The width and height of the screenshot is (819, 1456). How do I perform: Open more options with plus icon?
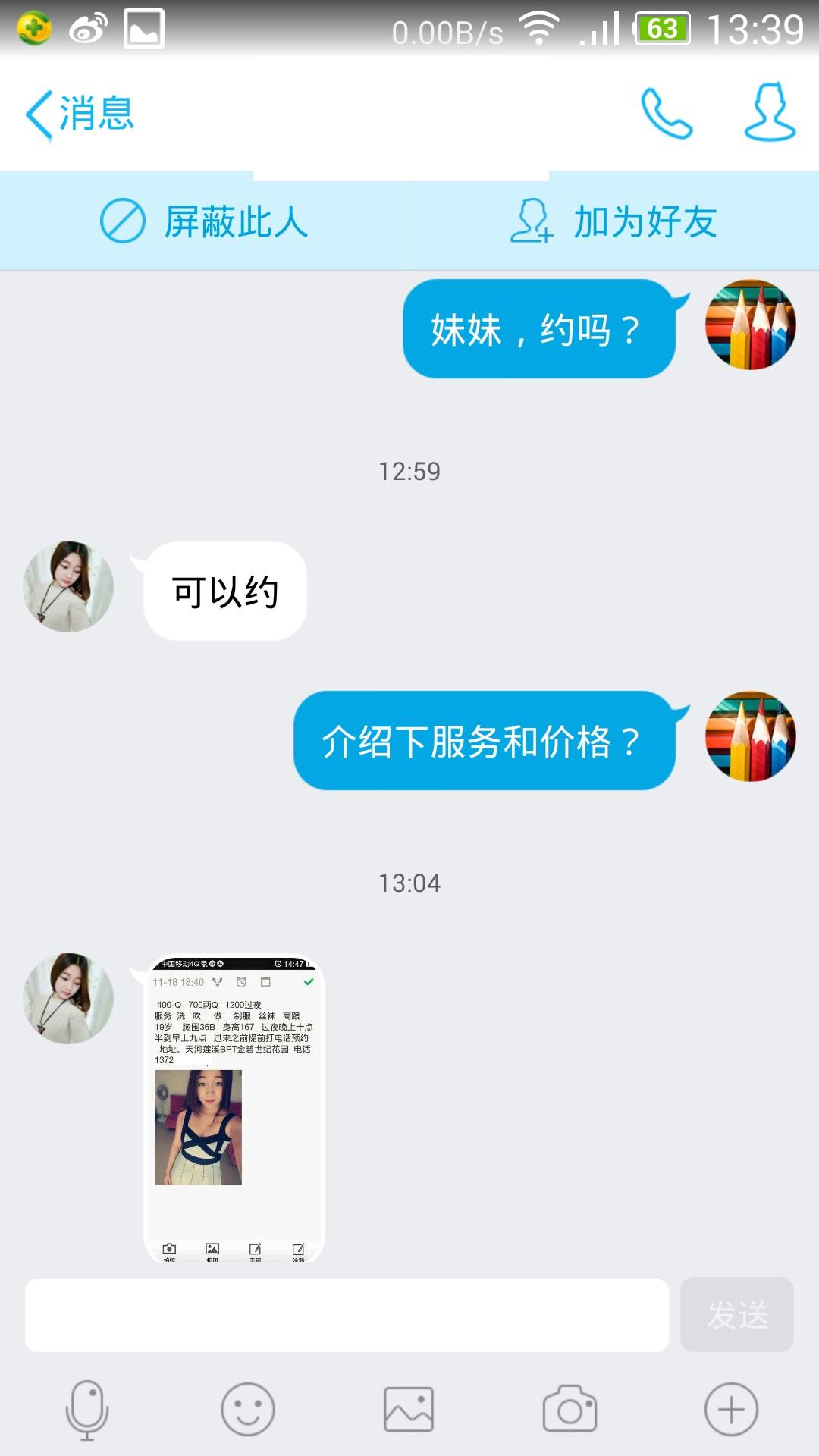click(731, 1410)
